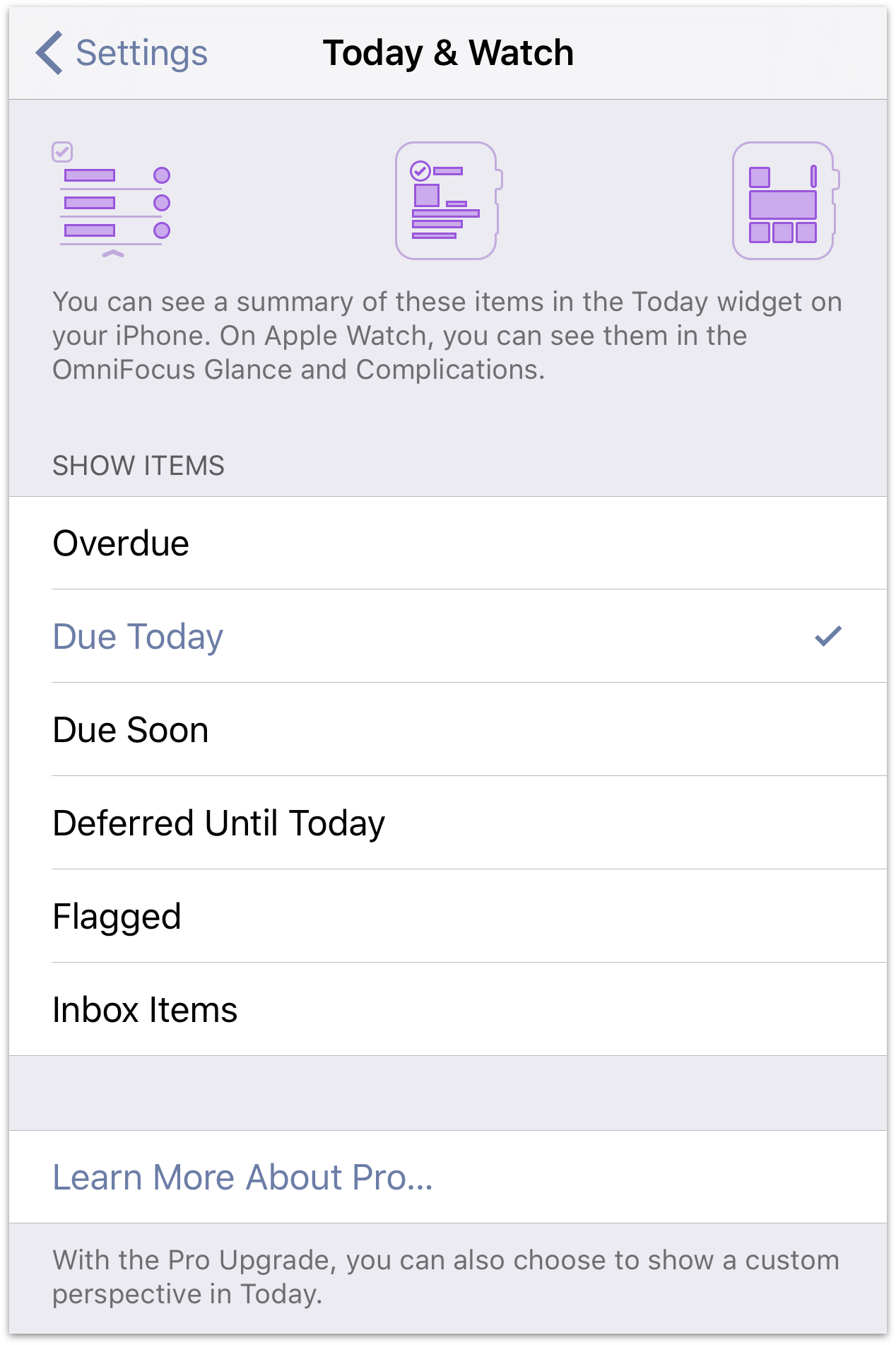Viewport: 896px width, 1345px height.
Task: Open Learn More About Pro
Action: pos(243,1177)
